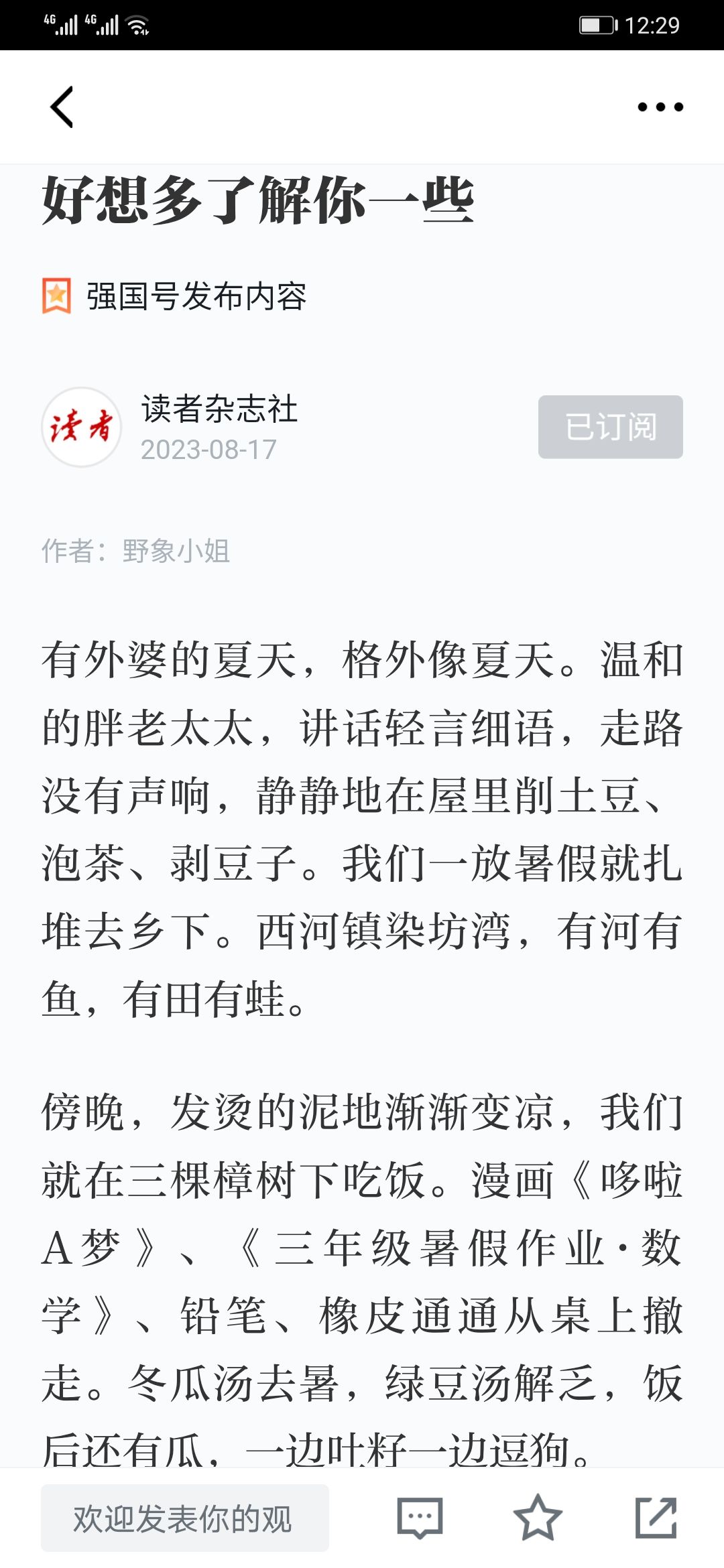Tap the 已订阅 subscription button
This screenshot has height=1568, width=724.
tap(610, 427)
